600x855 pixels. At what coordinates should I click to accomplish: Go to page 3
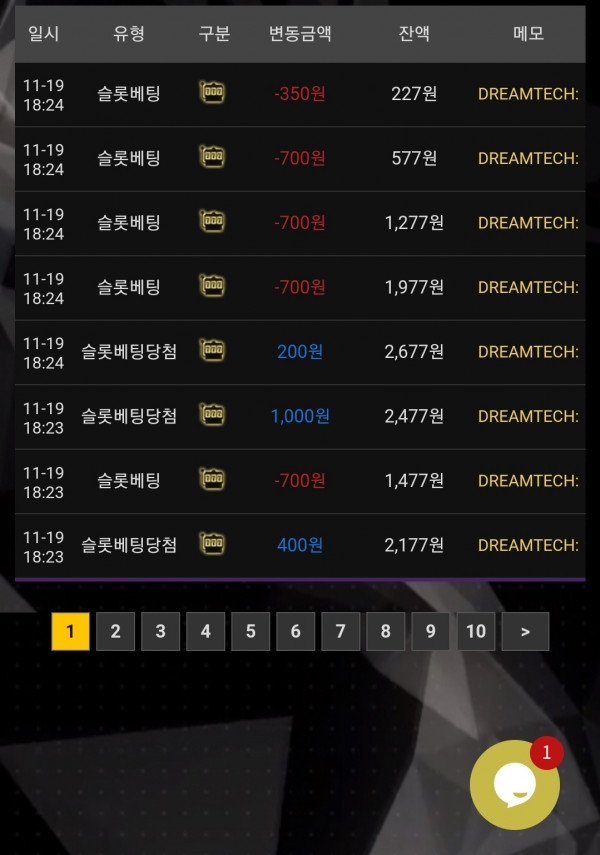tap(160, 631)
